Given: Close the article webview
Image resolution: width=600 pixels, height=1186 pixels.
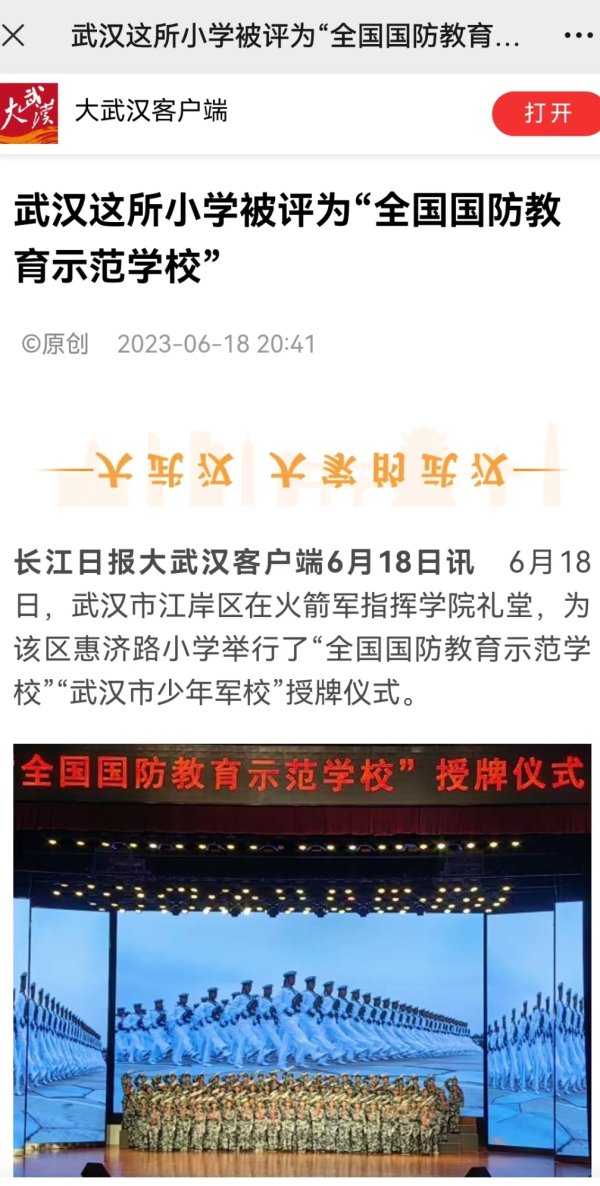Looking at the screenshot, I should pyautogui.click(x=15, y=37).
